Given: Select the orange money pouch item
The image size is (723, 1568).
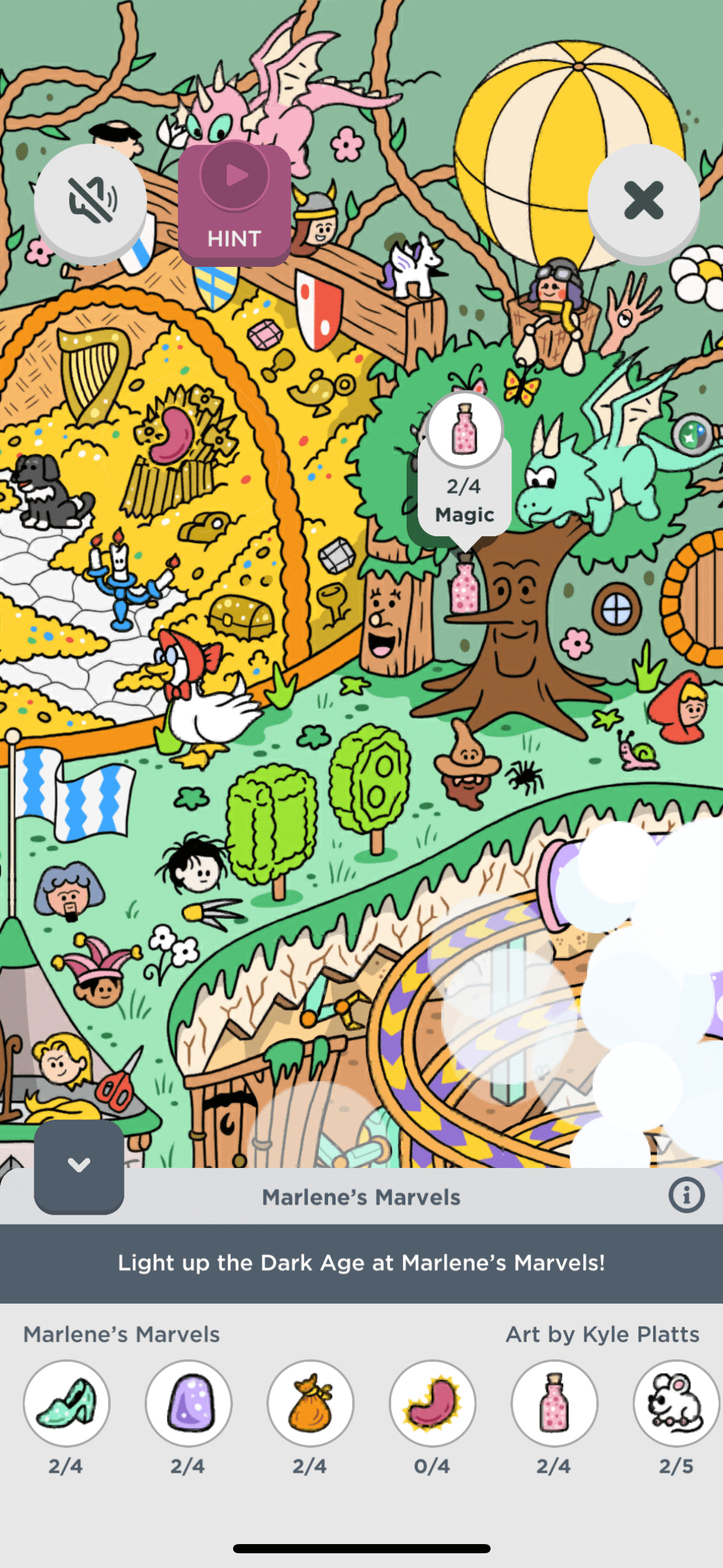Looking at the screenshot, I should (x=310, y=1403).
